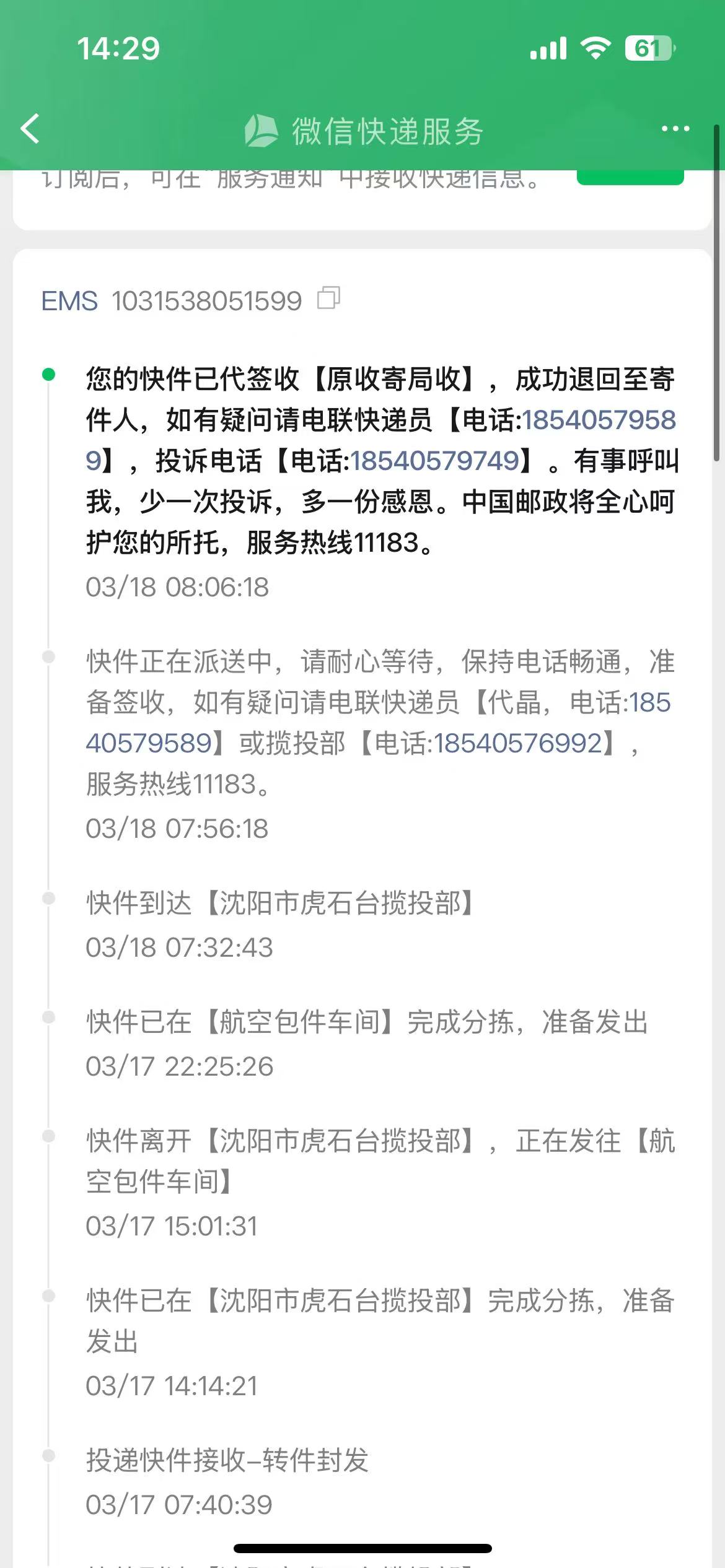Tap the green subscribe button
This screenshot has height=1568, width=725.
coord(630,177)
